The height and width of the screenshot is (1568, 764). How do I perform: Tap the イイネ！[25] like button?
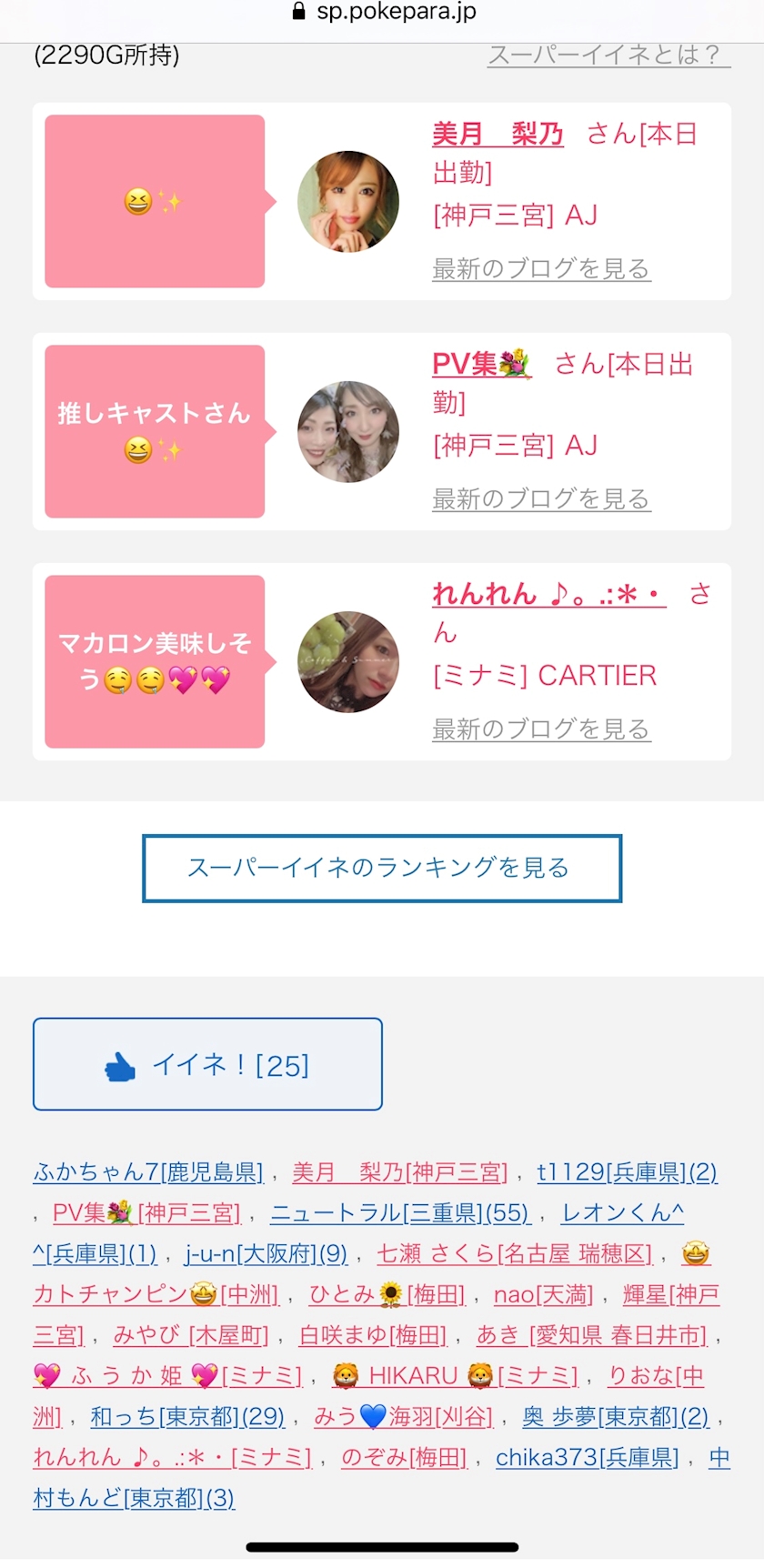click(x=207, y=1064)
